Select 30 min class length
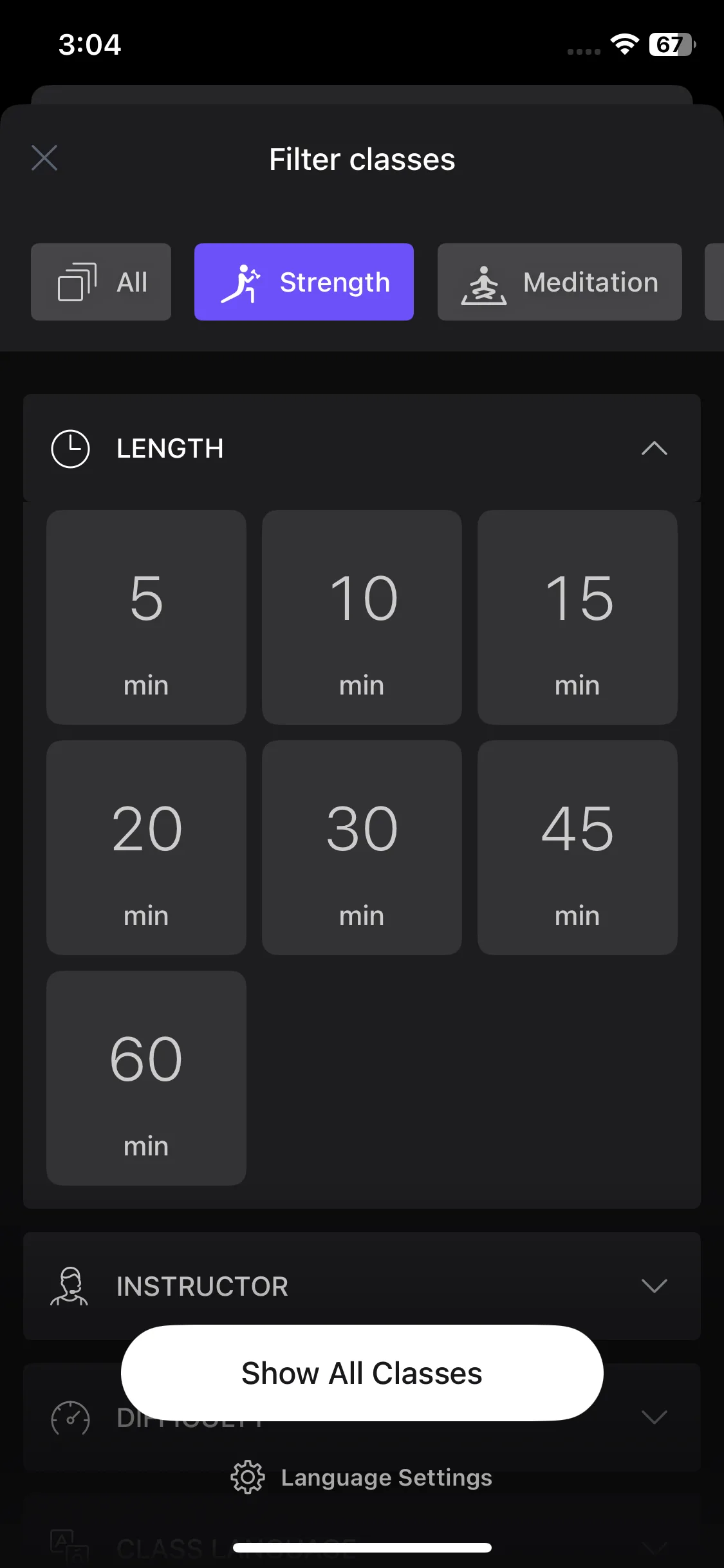The width and height of the screenshot is (724, 1568). (x=362, y=847)
